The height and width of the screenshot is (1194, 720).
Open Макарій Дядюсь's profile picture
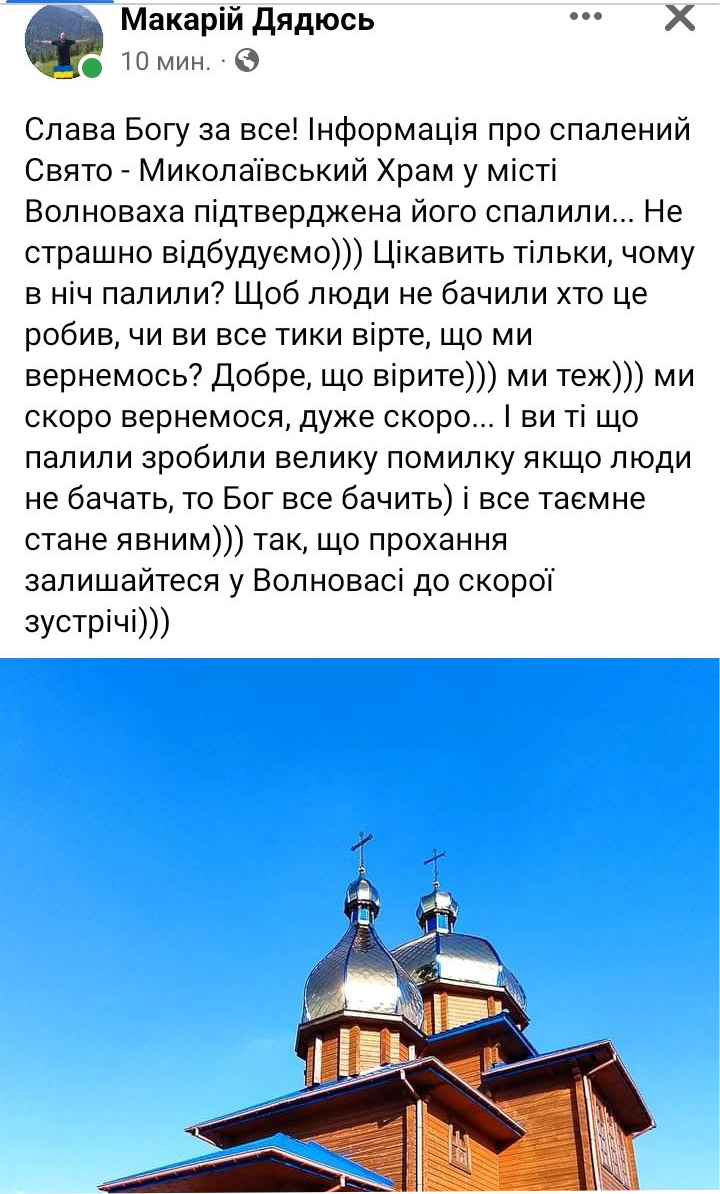[x=63, y=40]
